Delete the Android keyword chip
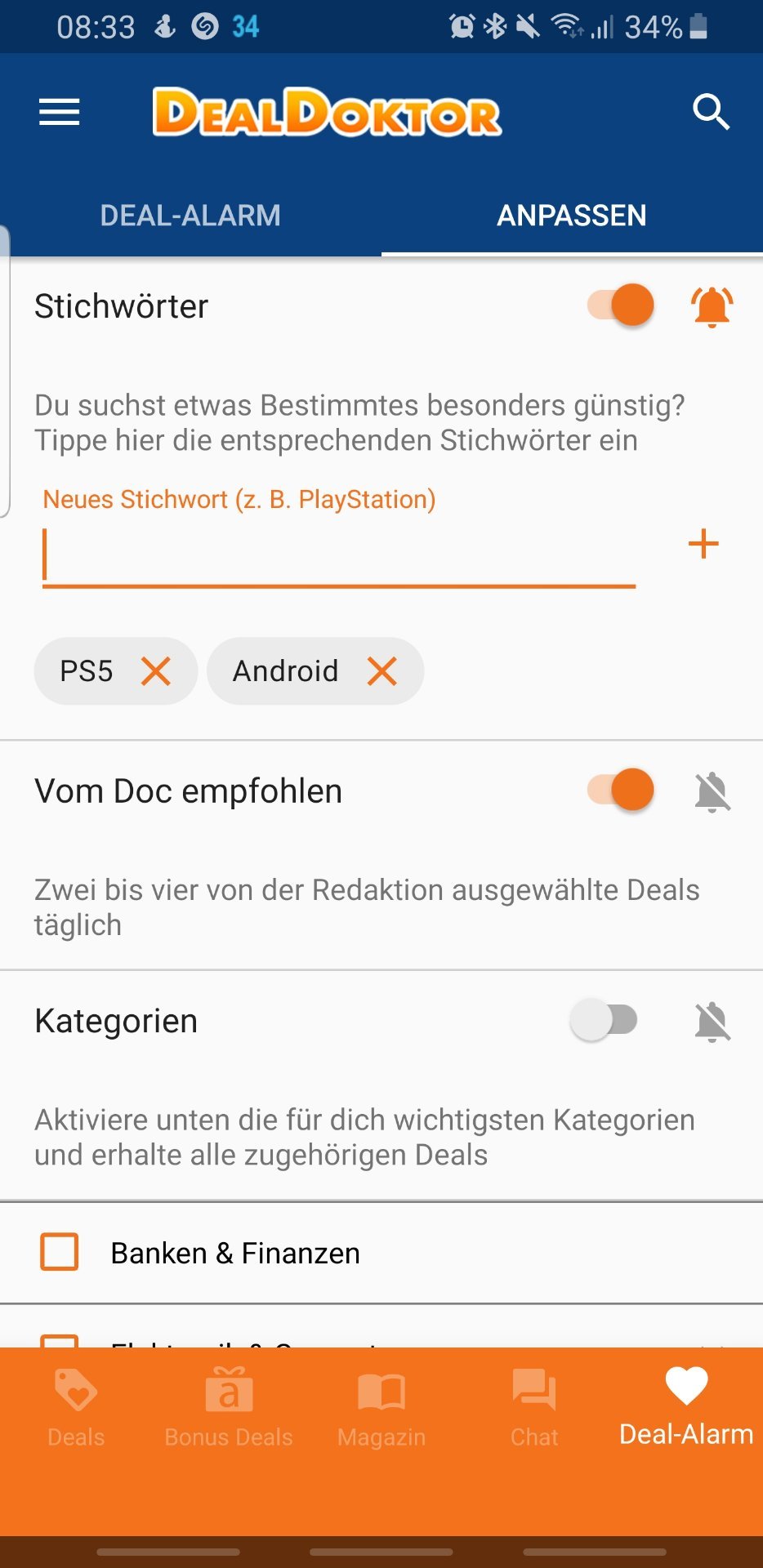Image resolution: width=763 pixels, height=1568 pixels. coord(382,671)
